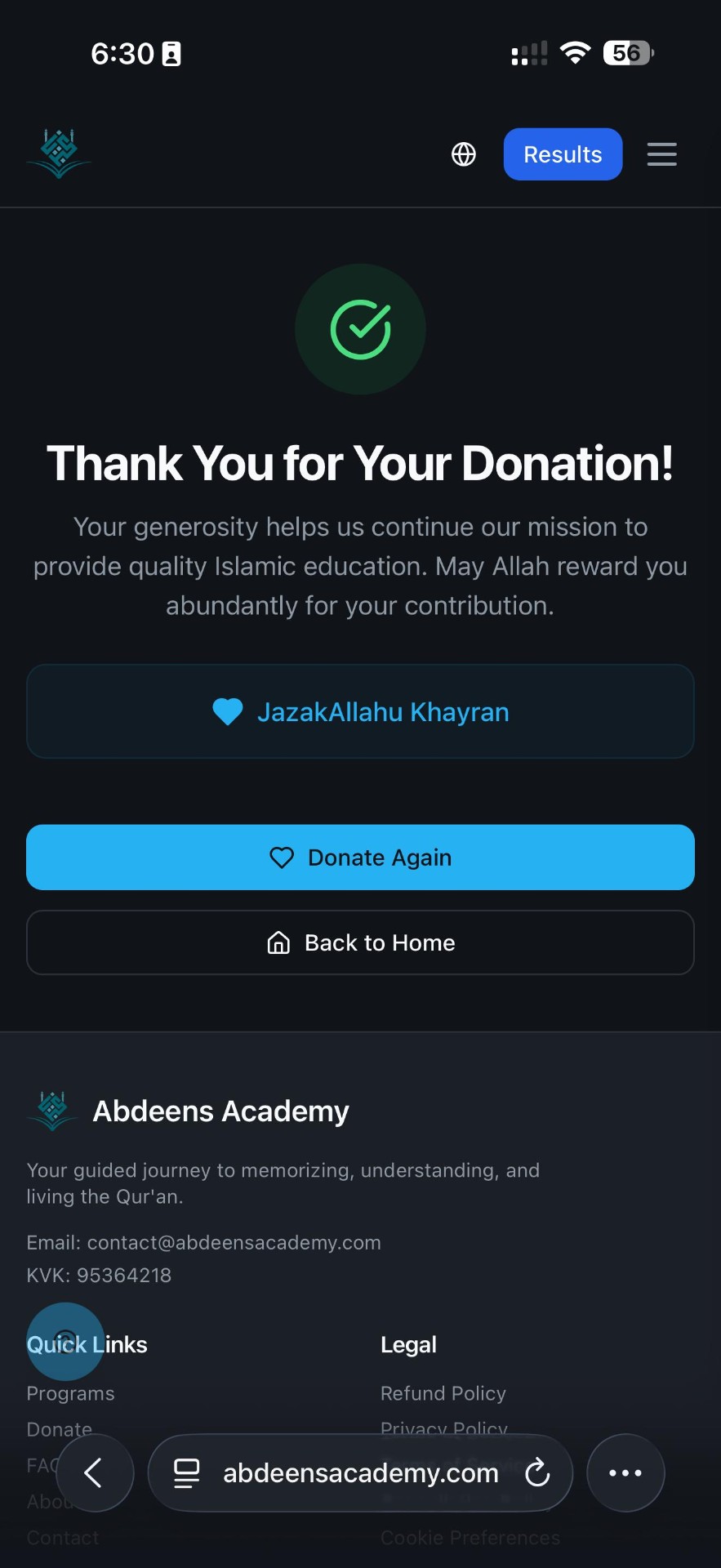Open browser more options menu
Image resolution: width=721 pixels, height=1568 pixels.
[x=625, y=1472]
